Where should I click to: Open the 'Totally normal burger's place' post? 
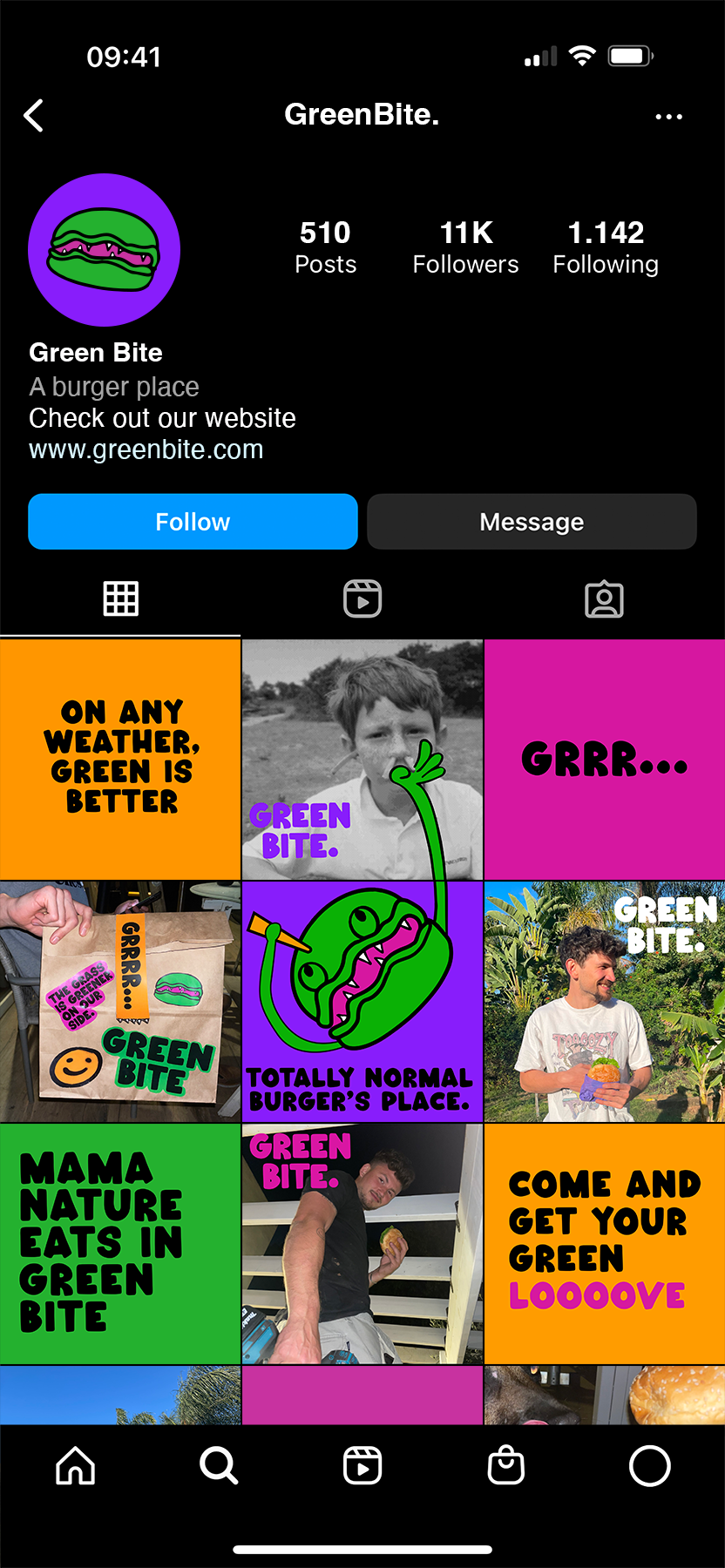362,1002
